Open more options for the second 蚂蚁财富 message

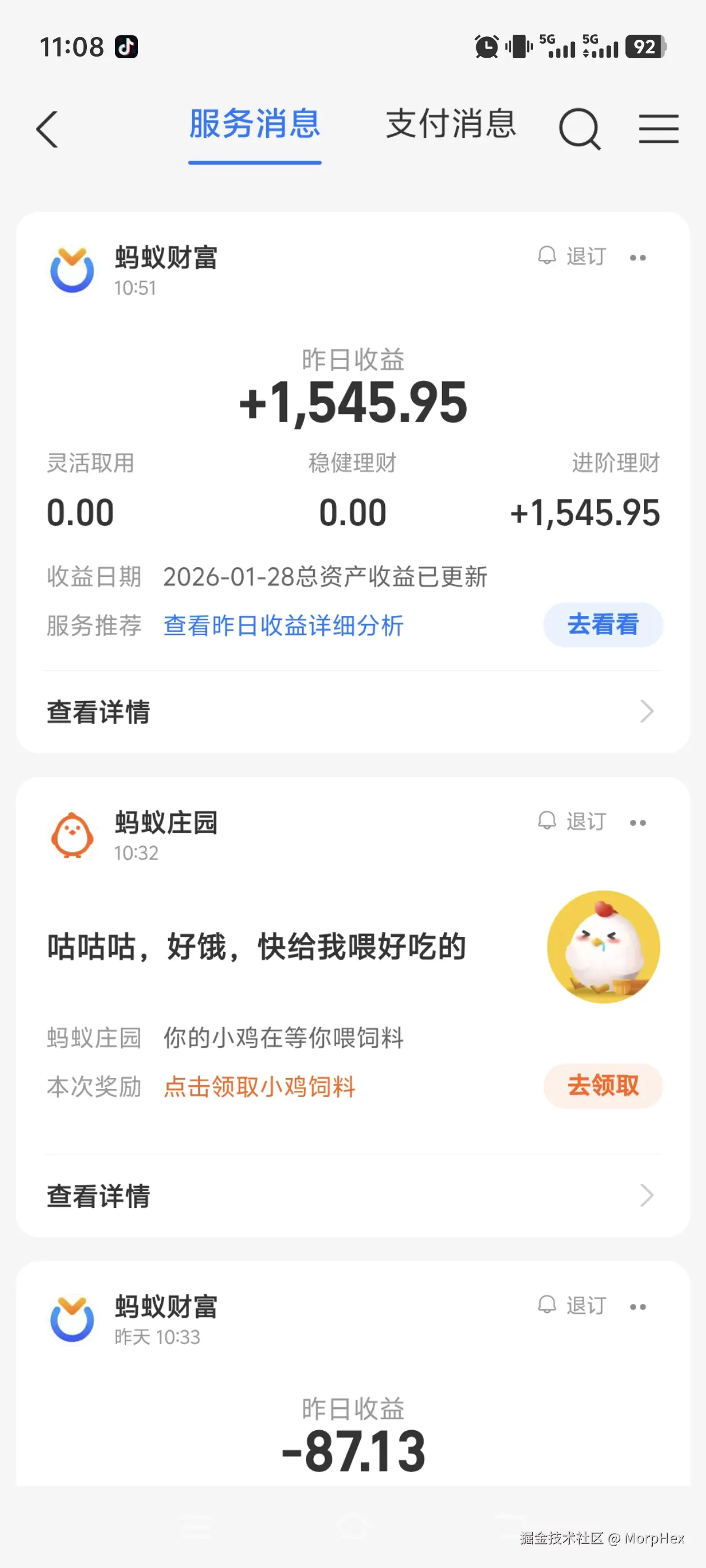[638, 1306]
